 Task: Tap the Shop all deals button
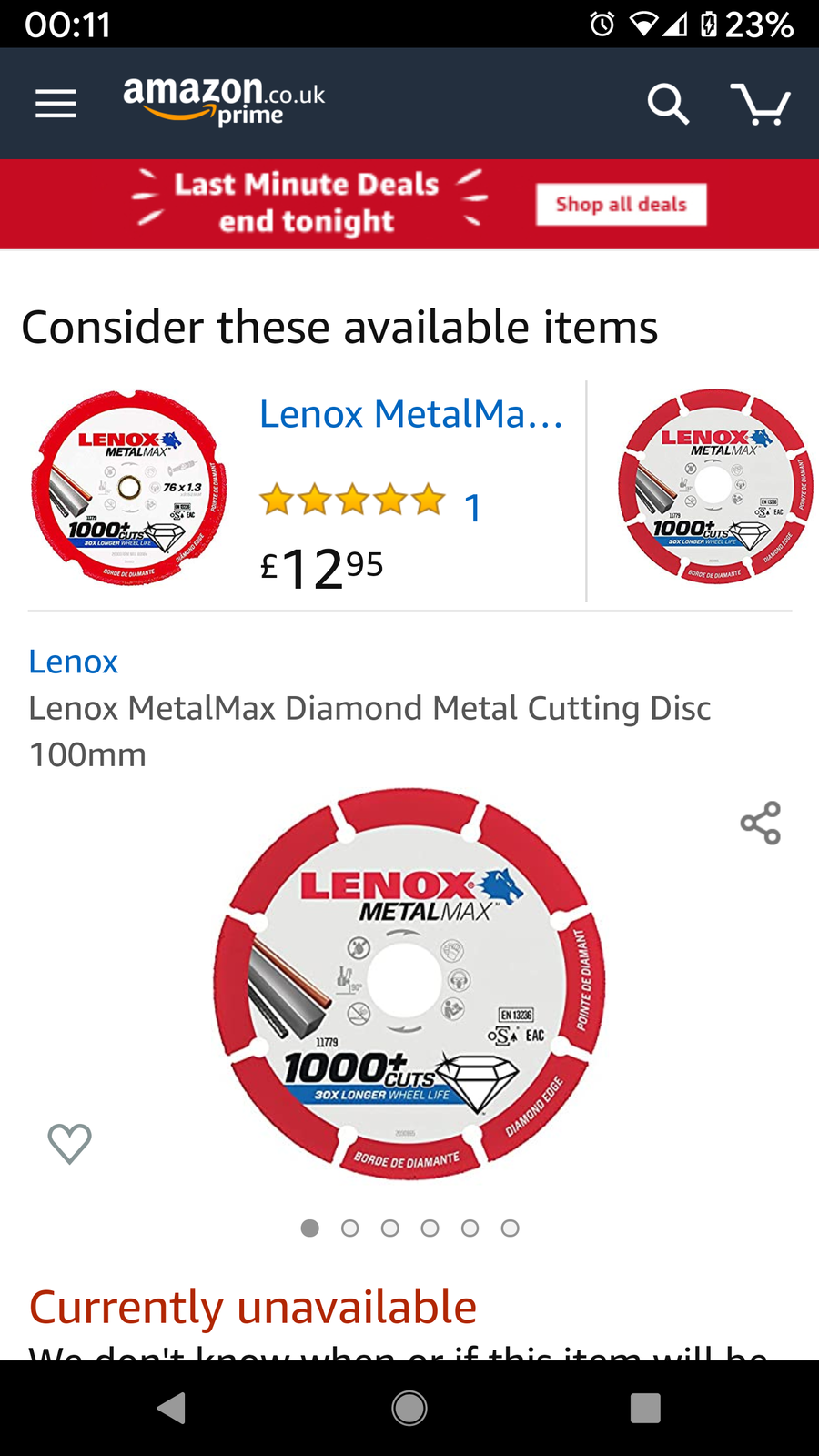point(621,204)
